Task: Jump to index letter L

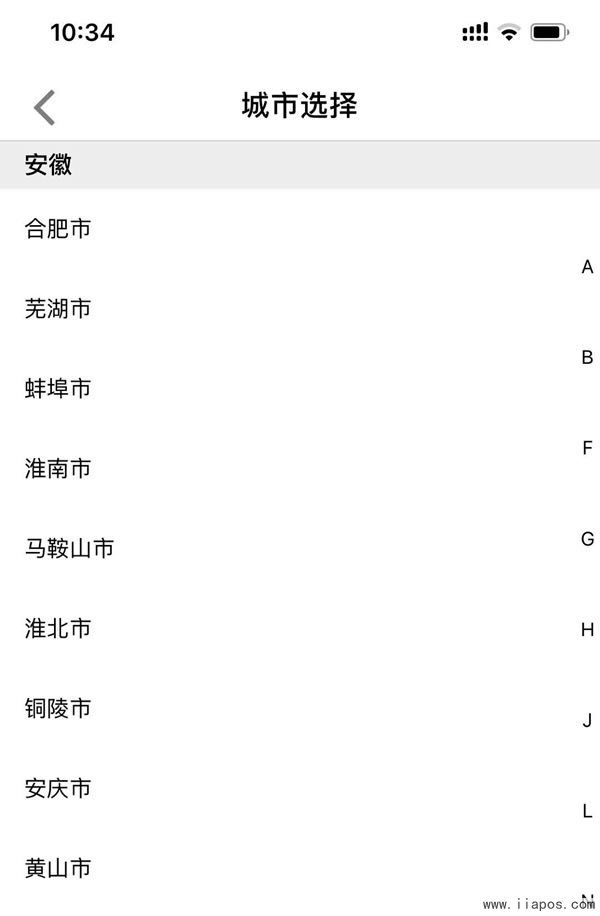Action: [587, 811]
